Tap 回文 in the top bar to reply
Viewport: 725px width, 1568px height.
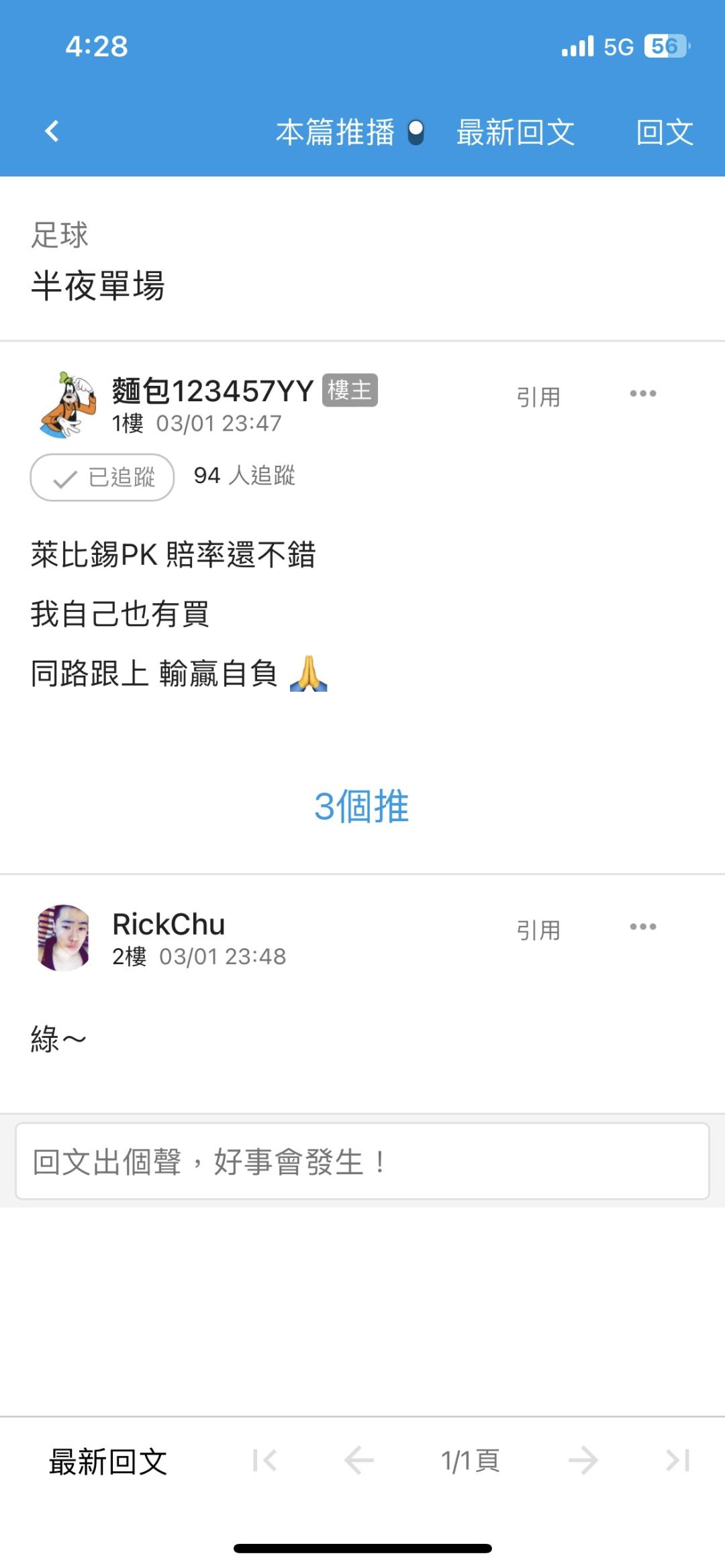pyautogui.click(x=664, y=132)
